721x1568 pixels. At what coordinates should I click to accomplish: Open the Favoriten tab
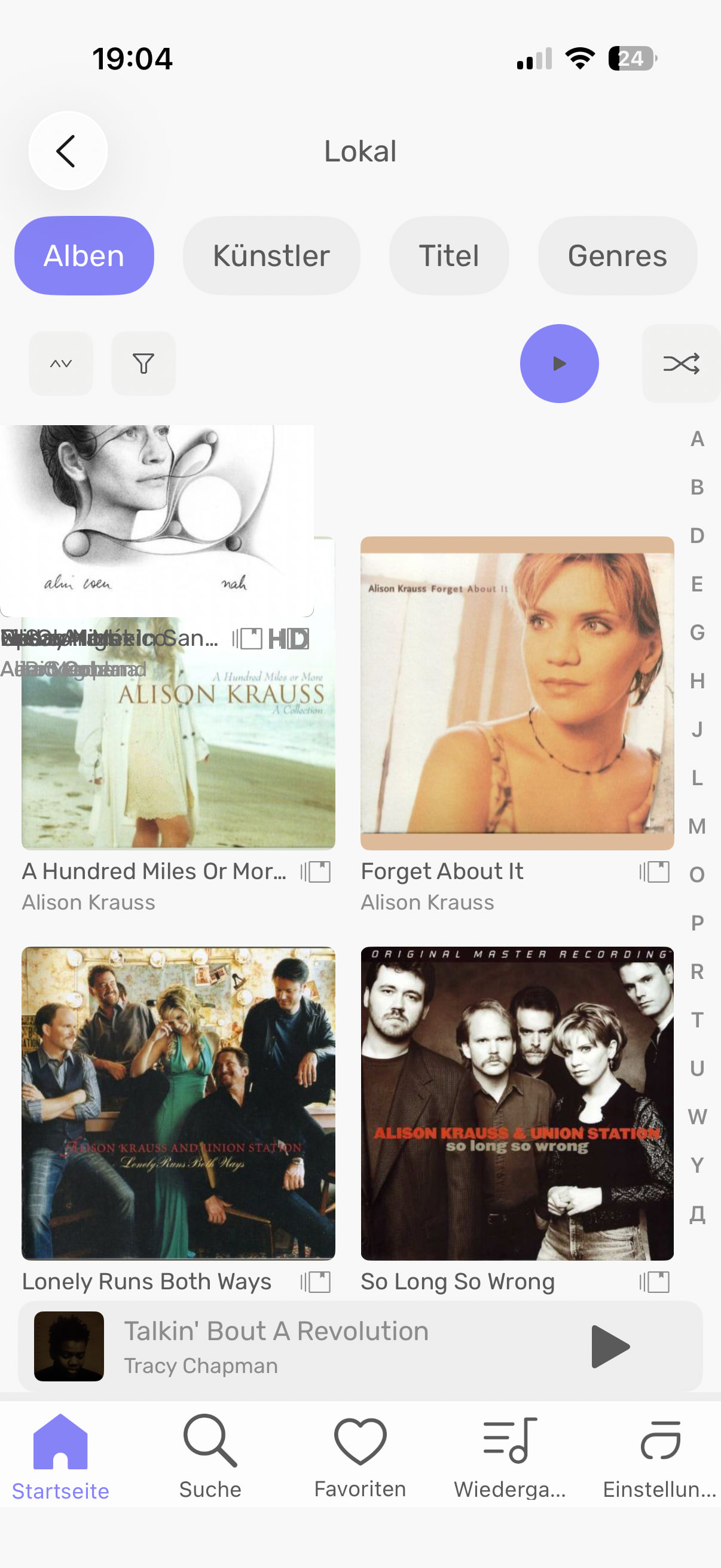click(x=359, y=1456)
